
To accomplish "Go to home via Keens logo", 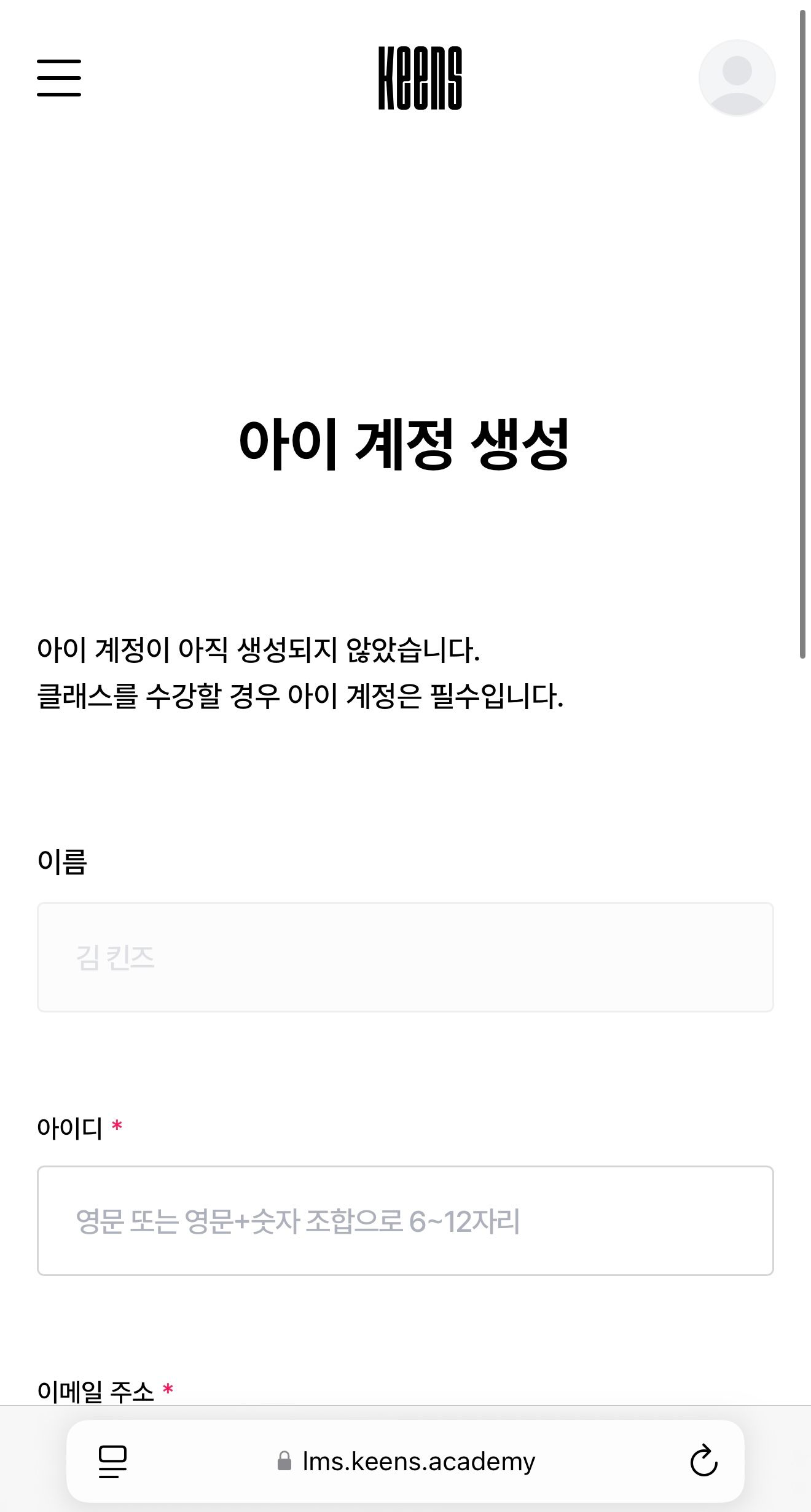I will (420, 78).
